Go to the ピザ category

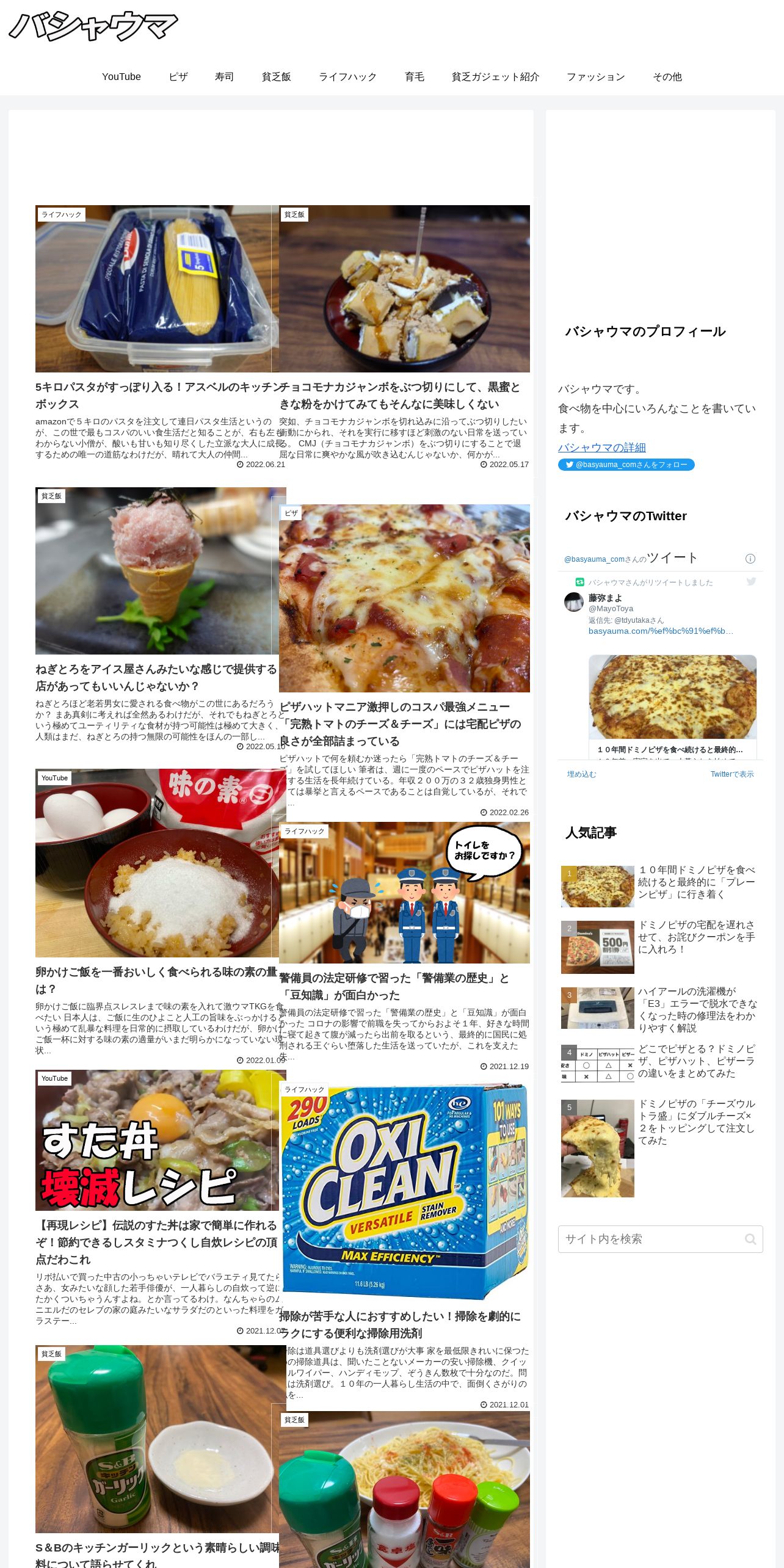[178, 77]
